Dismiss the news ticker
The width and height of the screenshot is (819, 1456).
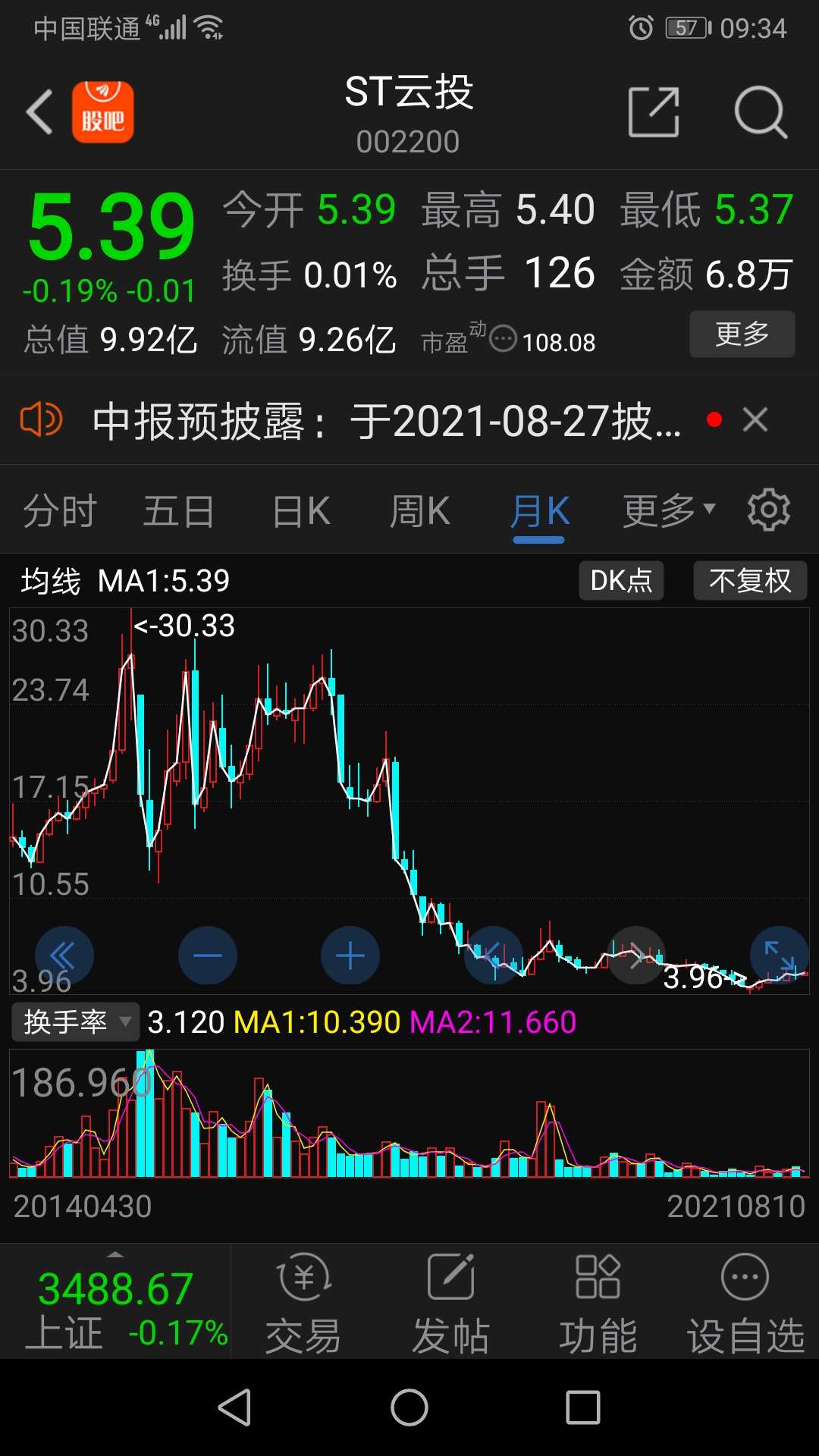[x=755, y=419]
